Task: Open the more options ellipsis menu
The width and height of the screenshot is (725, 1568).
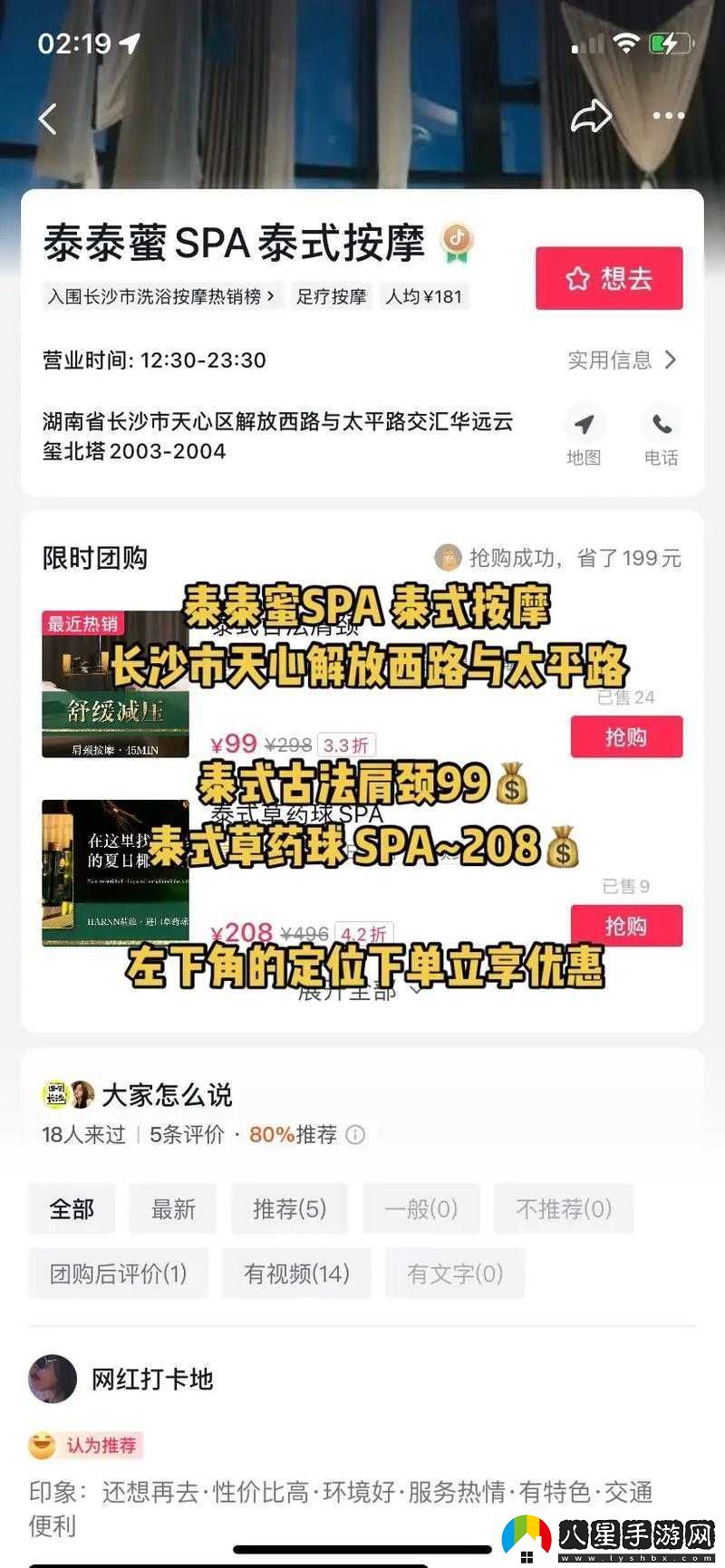Action: click(x=668, y=115)
